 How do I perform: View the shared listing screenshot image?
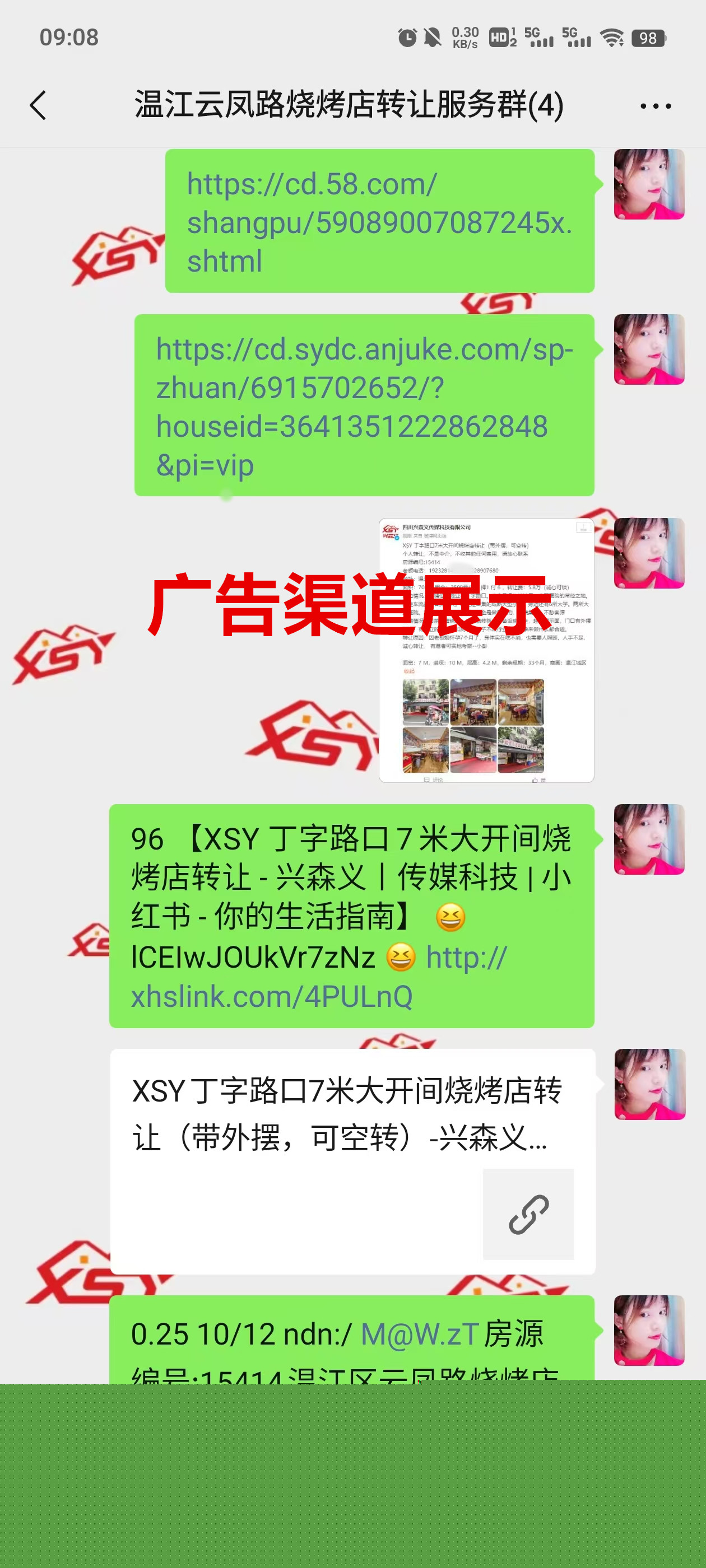(x=485, y=650)
